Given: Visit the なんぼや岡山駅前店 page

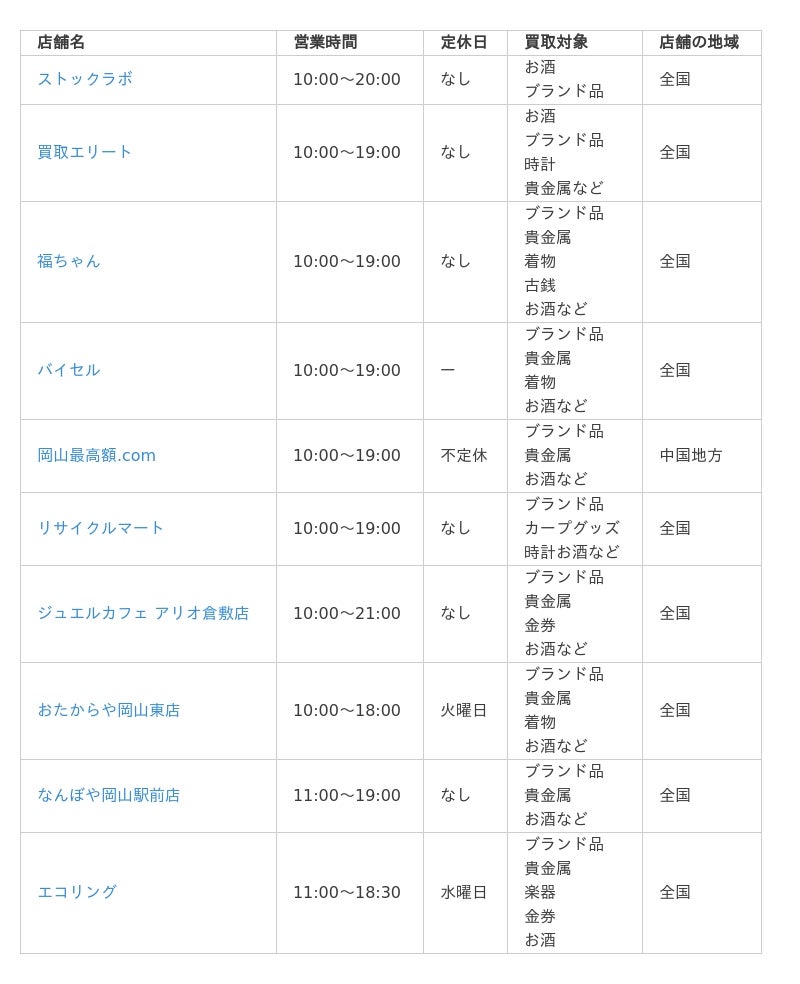Looking at the screenshot, I should click(109, 795).
